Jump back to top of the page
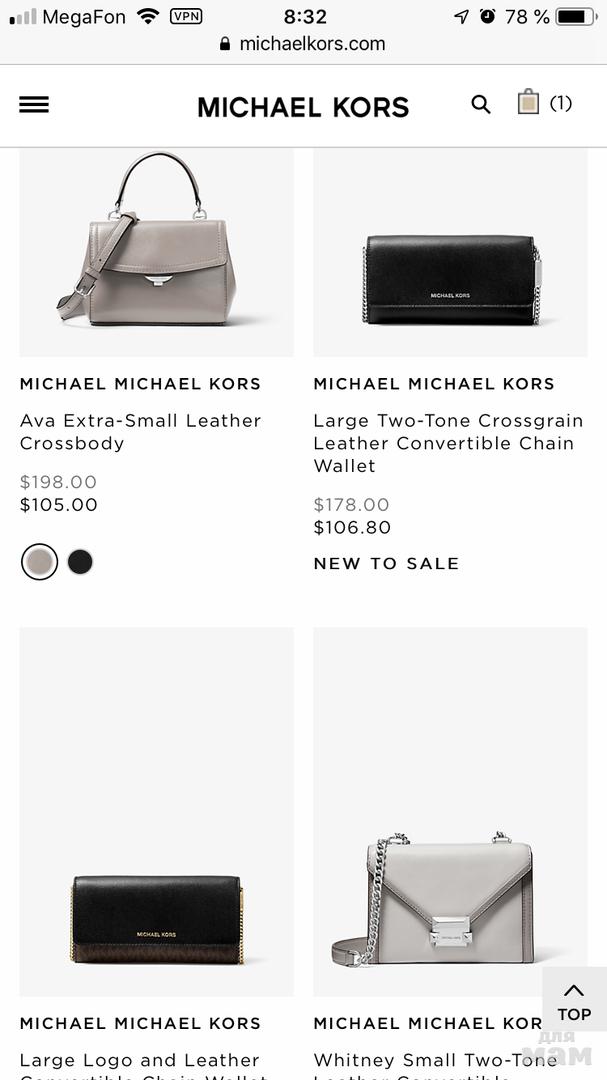 coord(574,1000)
